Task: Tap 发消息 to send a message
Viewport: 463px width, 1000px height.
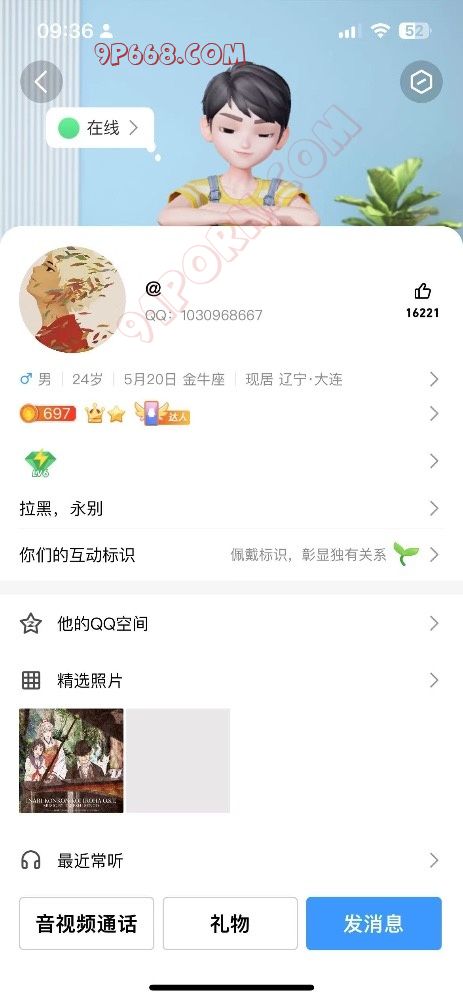Action: click(x=374, y=923)
